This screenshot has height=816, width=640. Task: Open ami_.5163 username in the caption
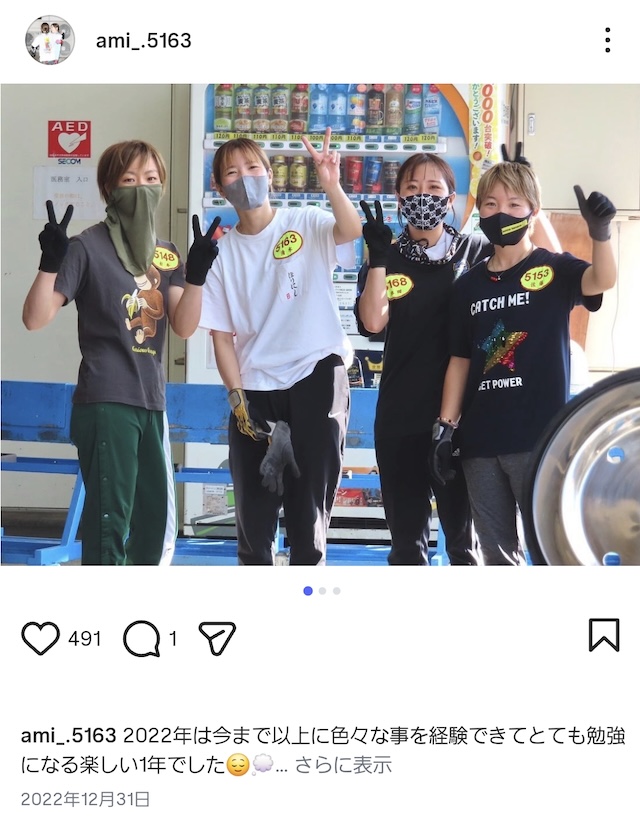click(68, 736)
